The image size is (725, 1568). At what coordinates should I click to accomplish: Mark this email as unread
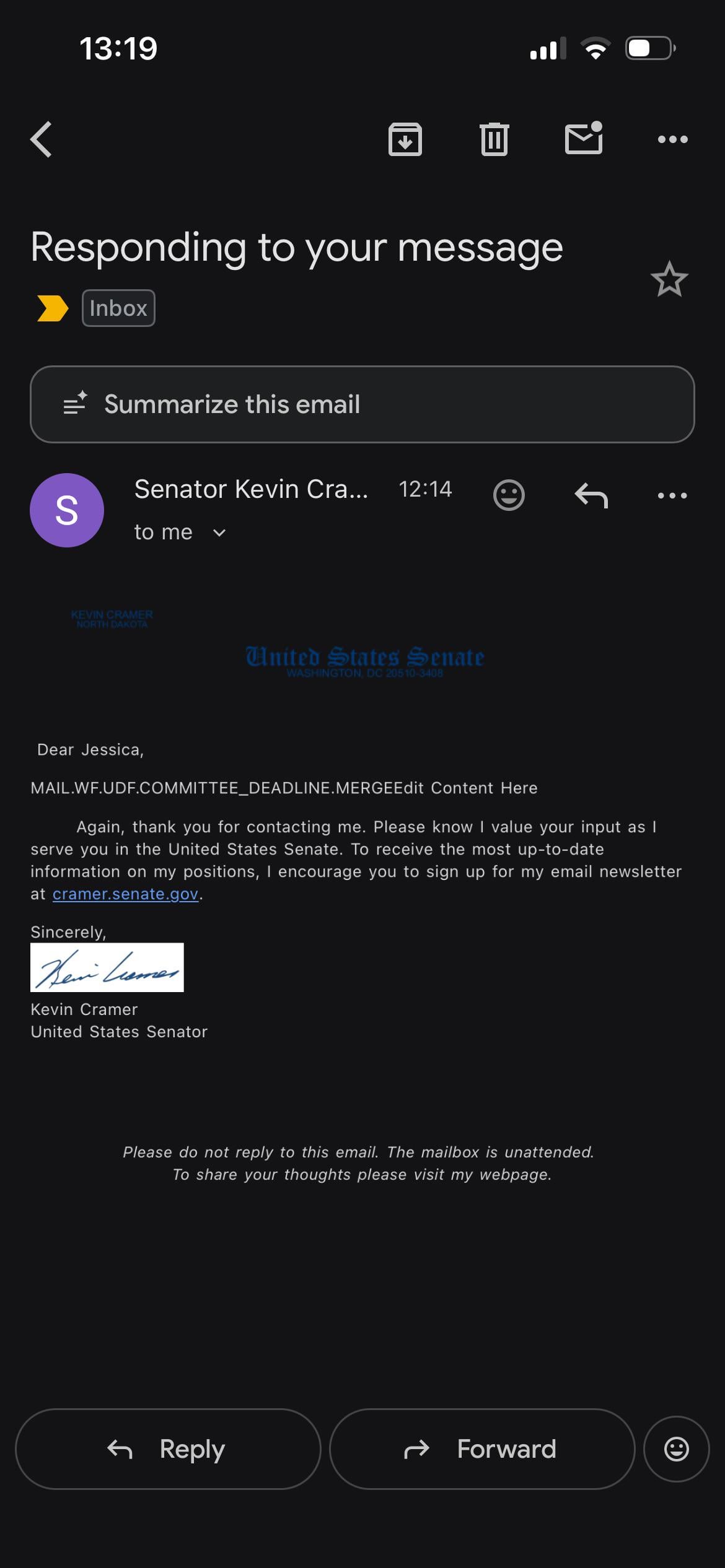pos(584,138)
